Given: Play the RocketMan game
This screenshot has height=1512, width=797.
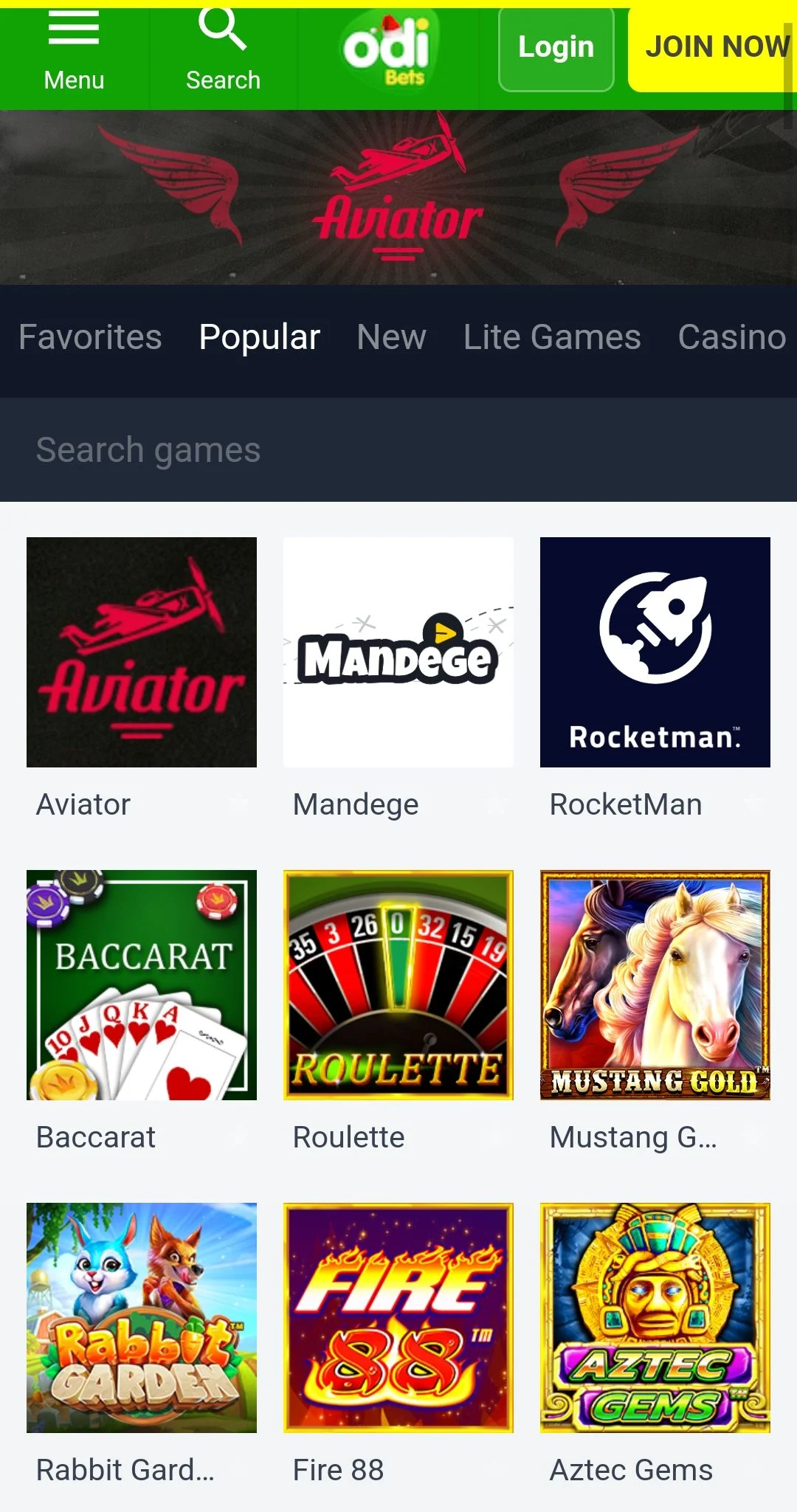Looking at the screenshot, I should tap(655, 652).
